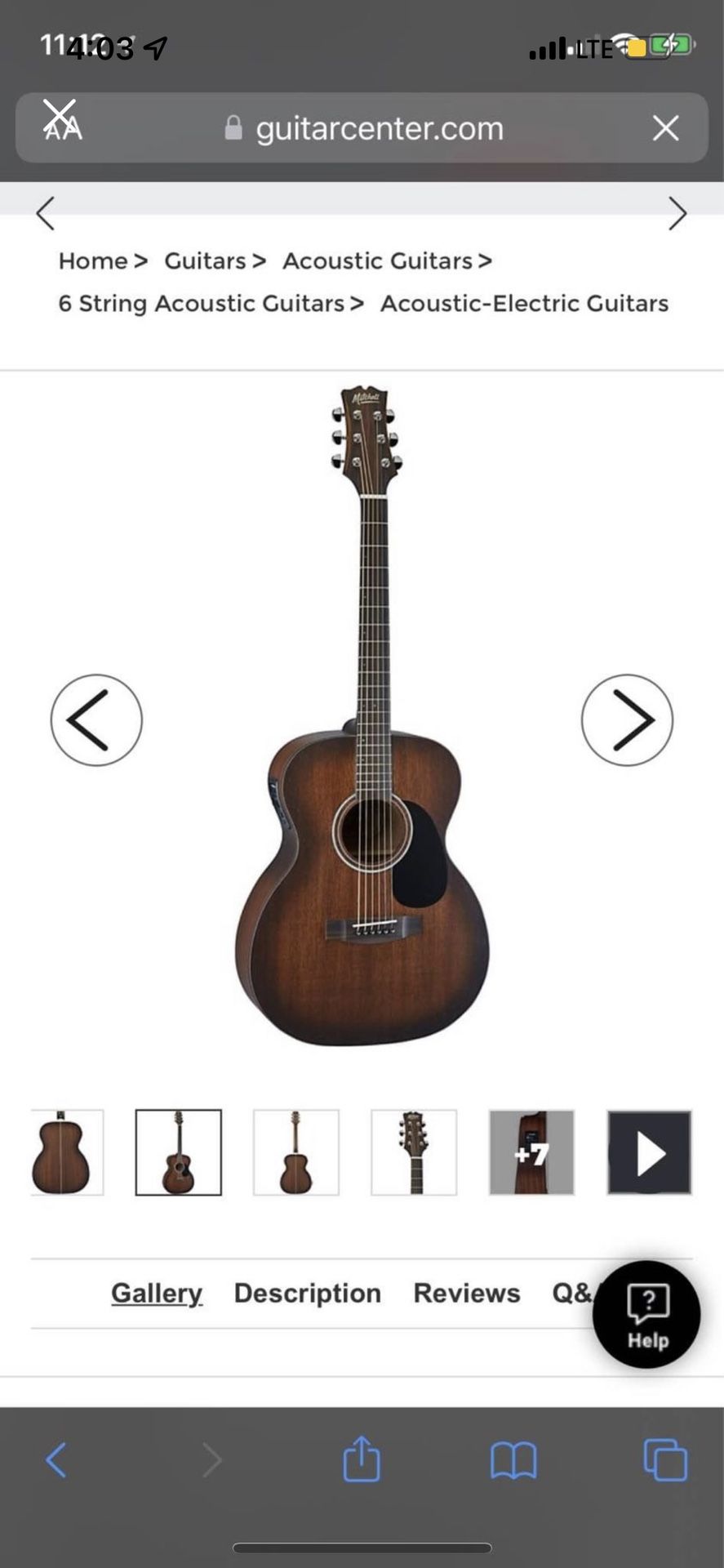Select the guitar back body close-up thumbnail
This screenshot has width=724, height=1568.
coord(67,1152)
